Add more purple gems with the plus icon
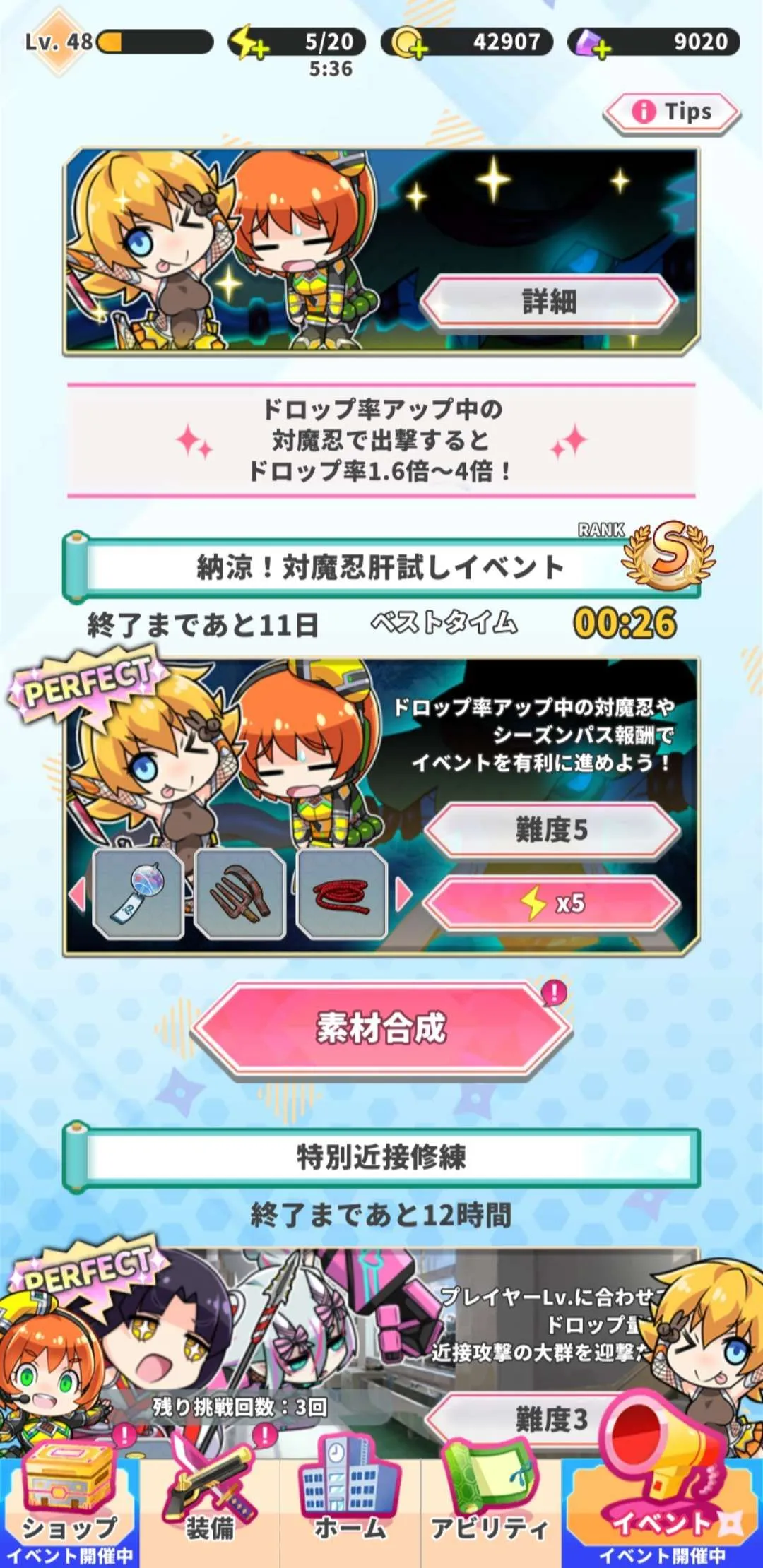Screen dimensions: 763x1568 pos(593,44)
